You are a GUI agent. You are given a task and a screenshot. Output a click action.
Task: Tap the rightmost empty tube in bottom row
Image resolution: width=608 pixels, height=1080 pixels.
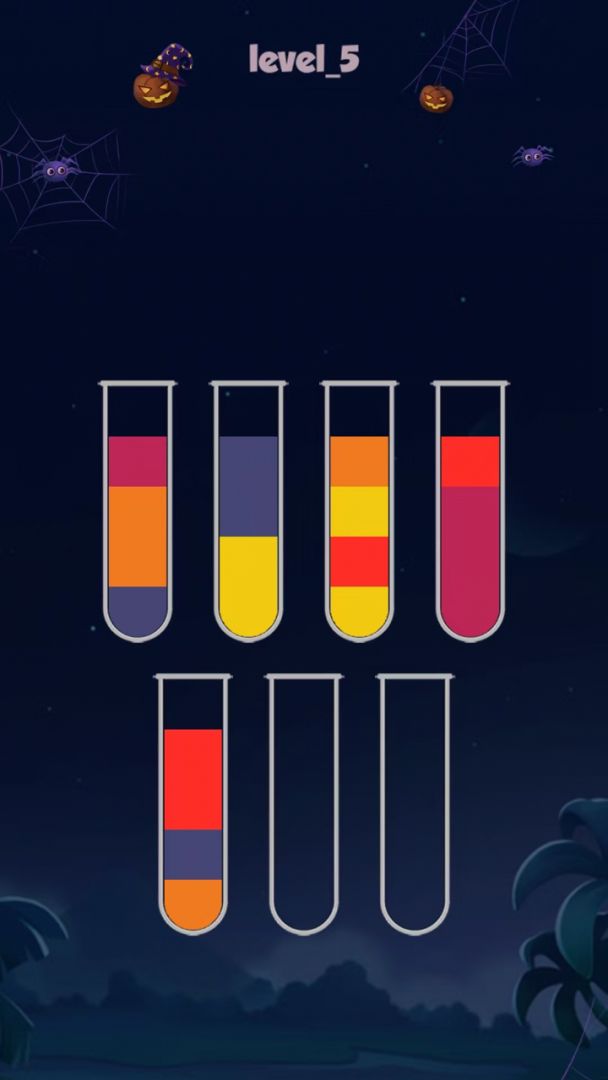tap(415, 803)
